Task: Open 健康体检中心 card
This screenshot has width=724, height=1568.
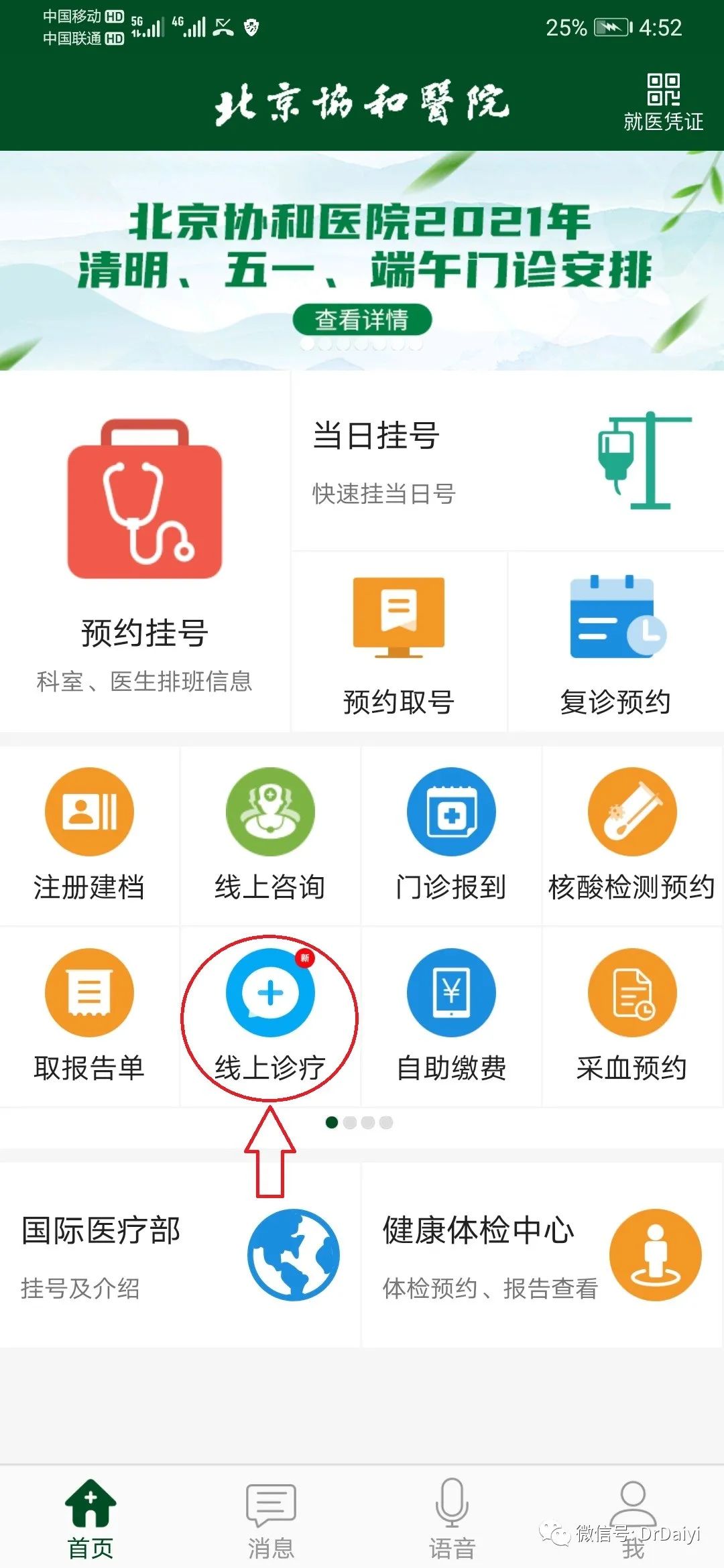Action: 542,1254
